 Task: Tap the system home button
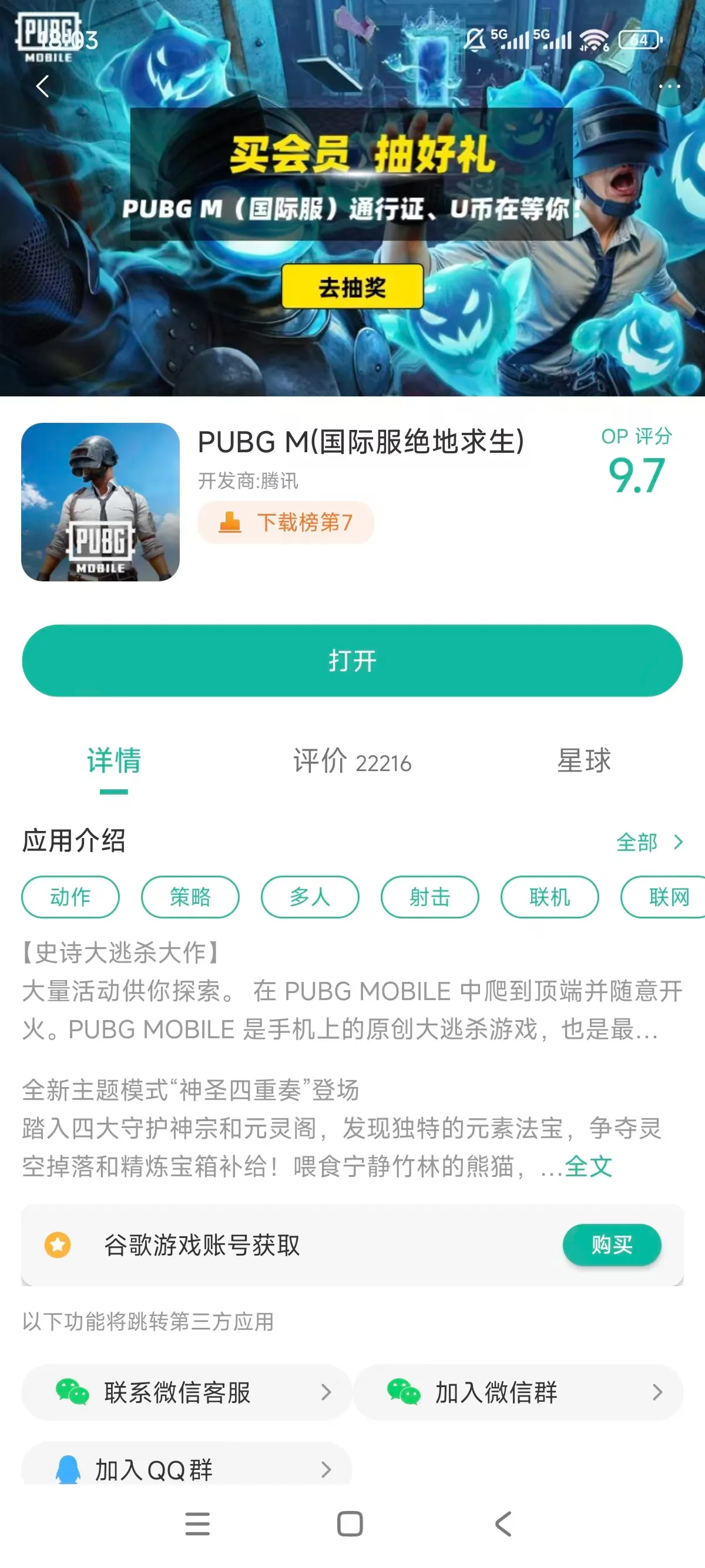[x=350, y=1524]
